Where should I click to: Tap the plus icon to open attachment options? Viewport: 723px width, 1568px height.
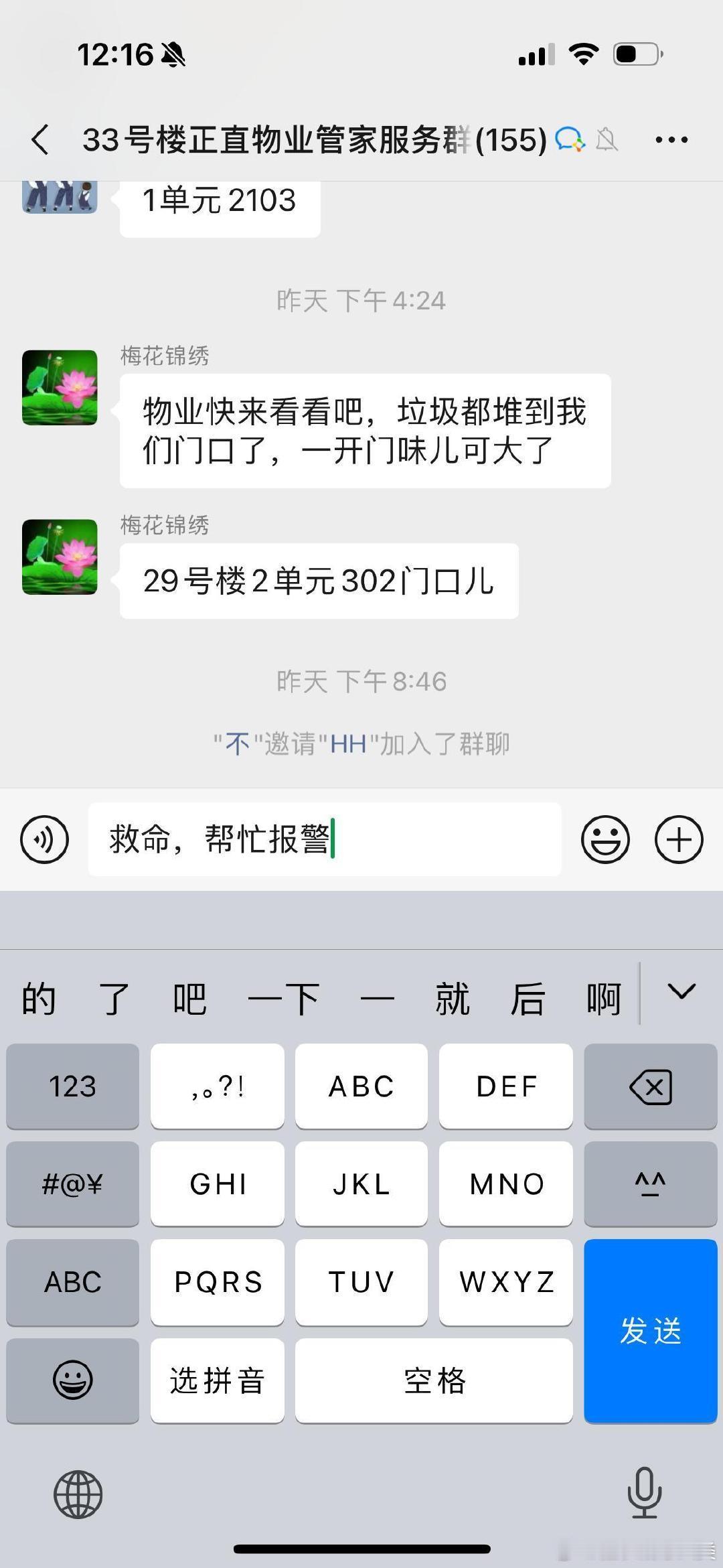pyautogui.click(x=678, y=839)
